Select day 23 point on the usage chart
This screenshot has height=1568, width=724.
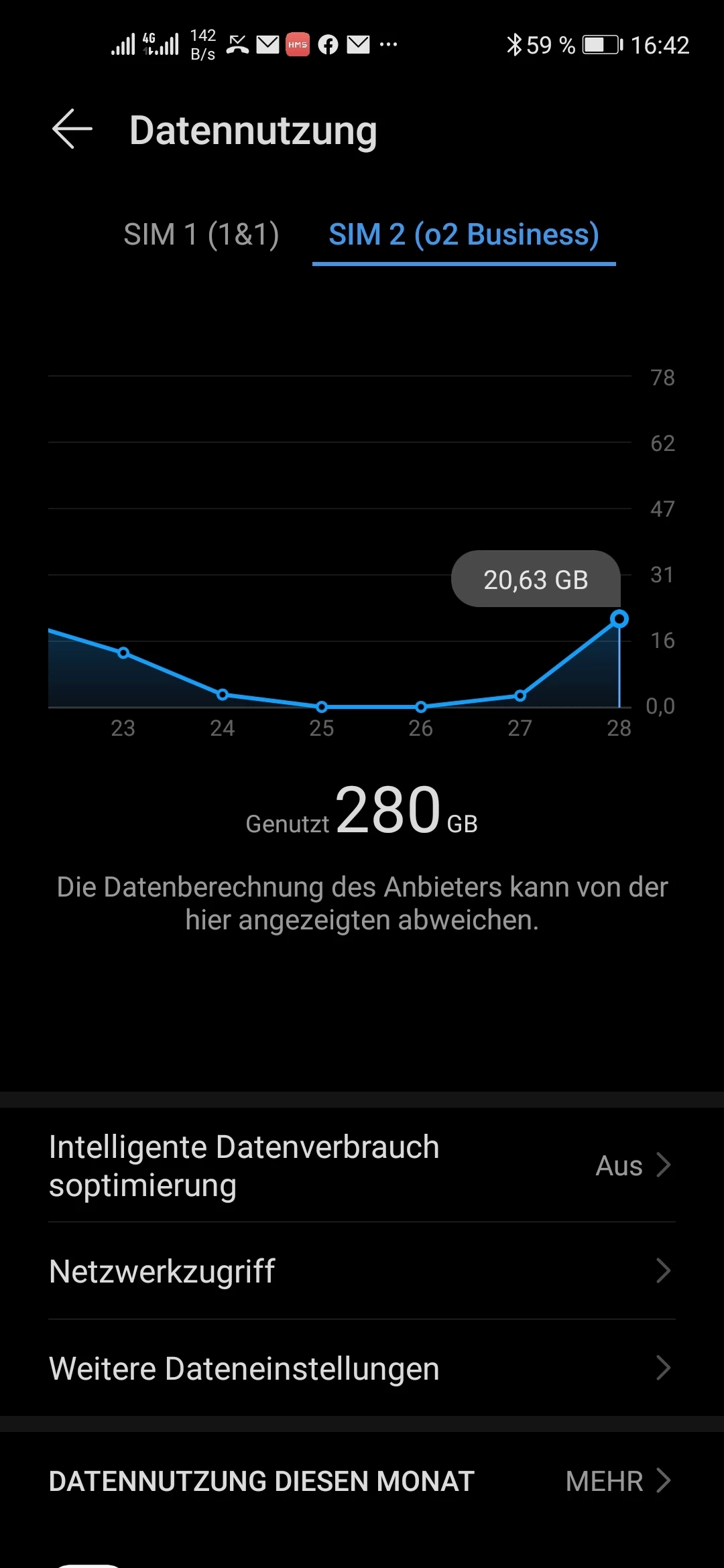tap(123, 653)
